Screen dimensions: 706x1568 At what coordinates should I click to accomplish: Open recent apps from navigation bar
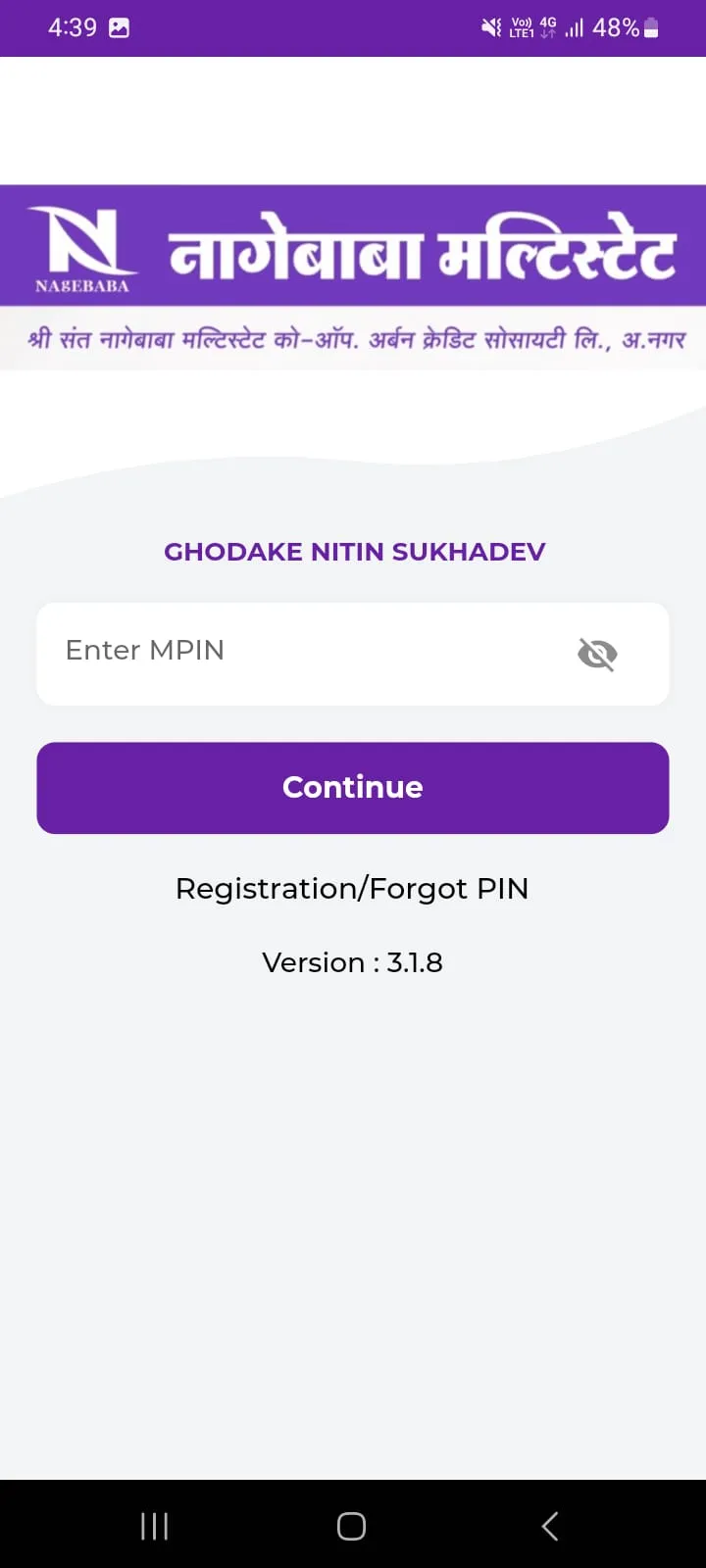pyautogui.click(x=155, y=1526)
